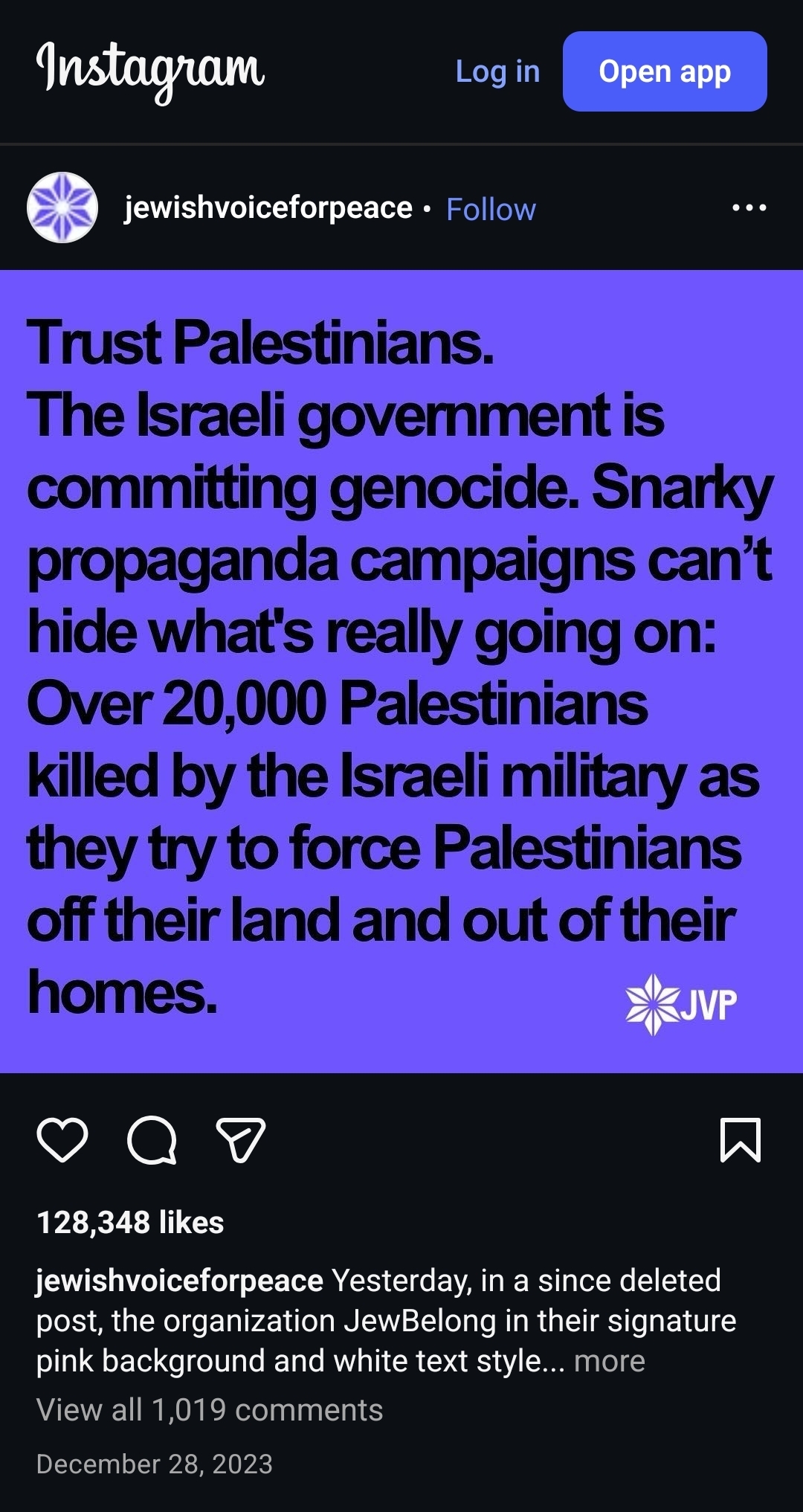Open the jewishvoiceforpeace username in the header
Image resolution: width=803 pixels, height=1512 pixels.
point(268,208)
